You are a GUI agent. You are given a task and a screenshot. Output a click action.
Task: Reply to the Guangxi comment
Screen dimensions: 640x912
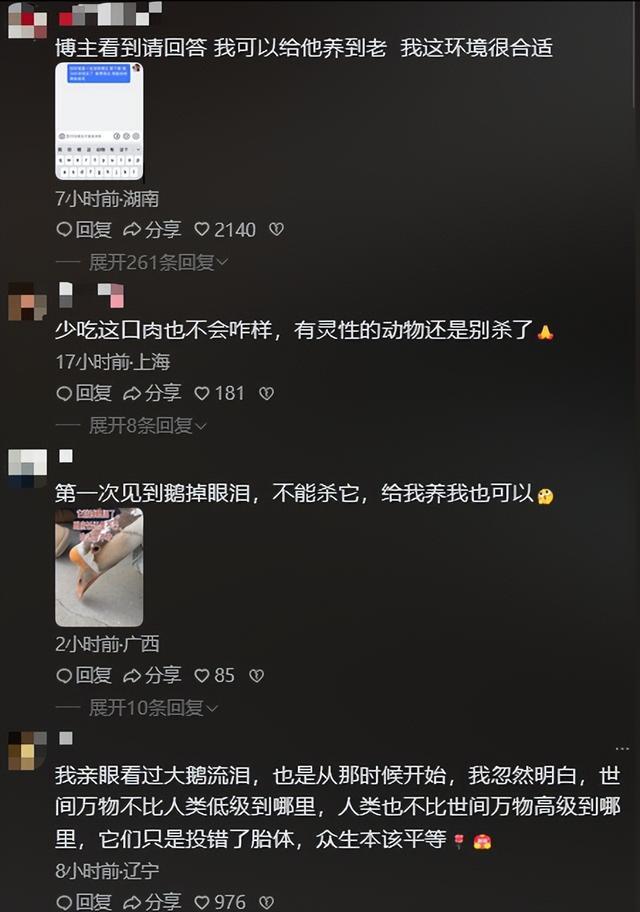click(x=84, y=675)
